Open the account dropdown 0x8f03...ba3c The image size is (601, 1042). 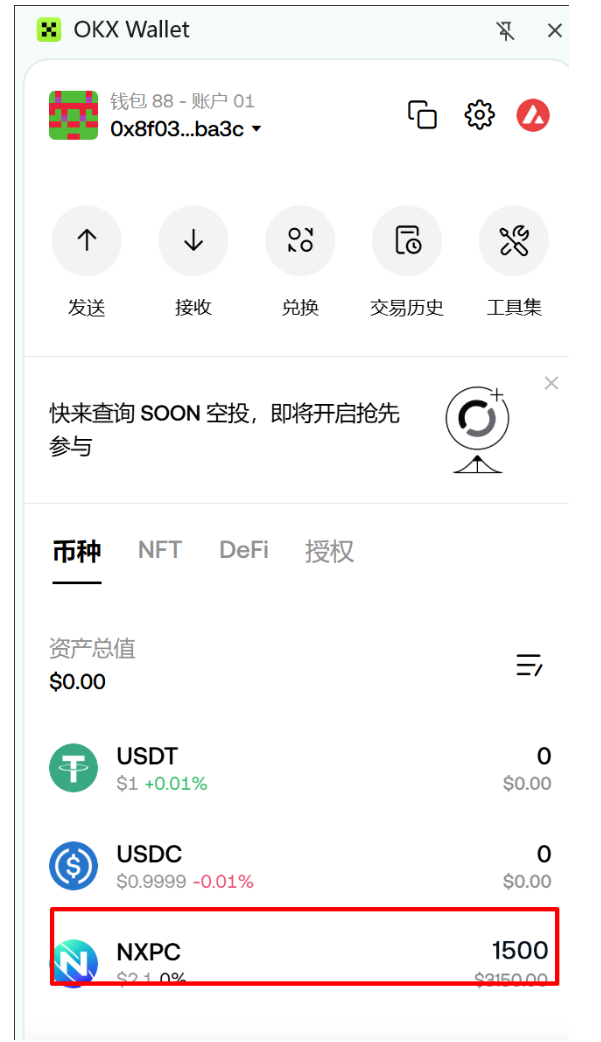[186, 129]
